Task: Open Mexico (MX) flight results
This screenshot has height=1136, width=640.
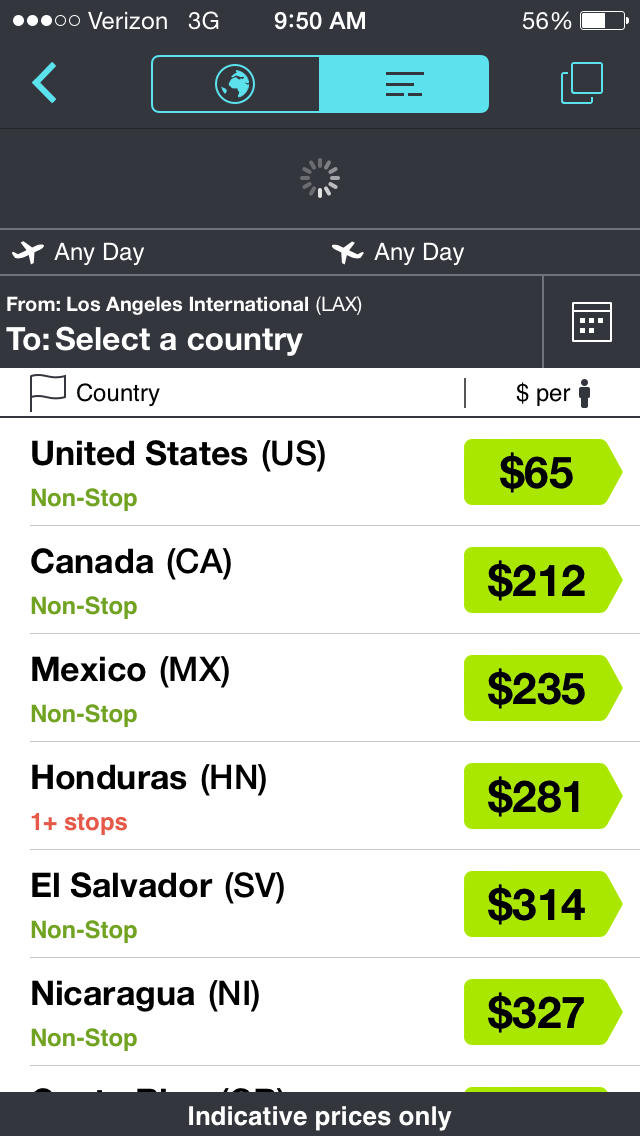Action: point(320,688)
